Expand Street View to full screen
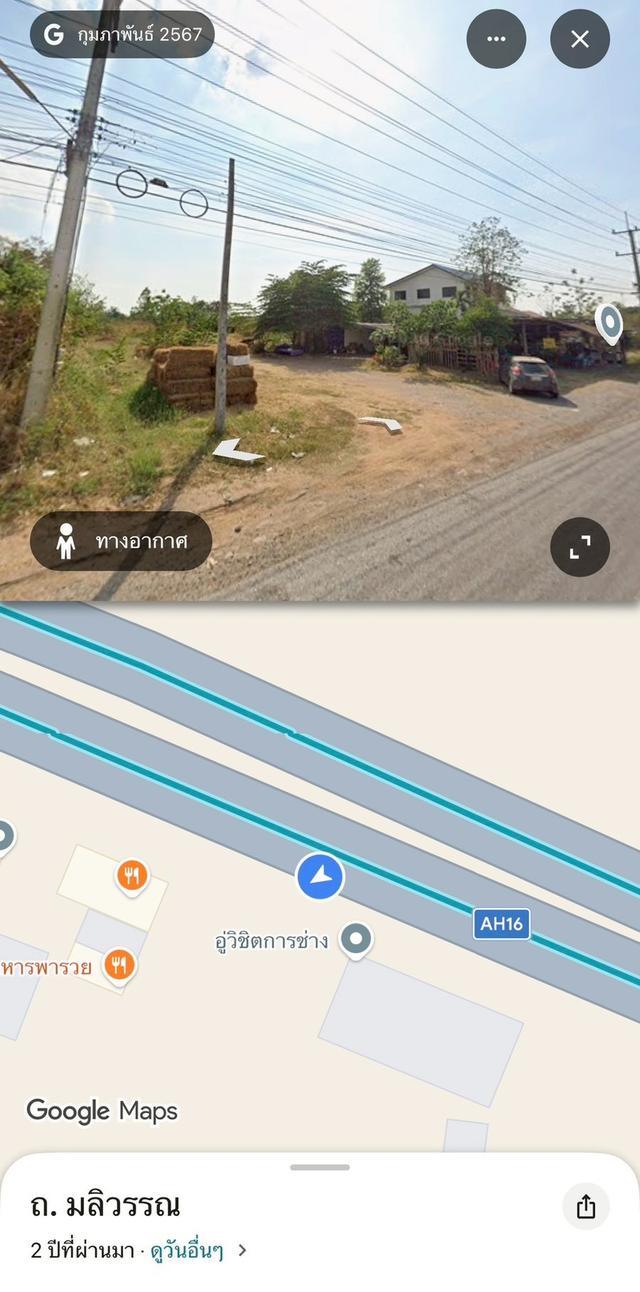This screenshot has height=1292, width=640. [x=580, y=547]
